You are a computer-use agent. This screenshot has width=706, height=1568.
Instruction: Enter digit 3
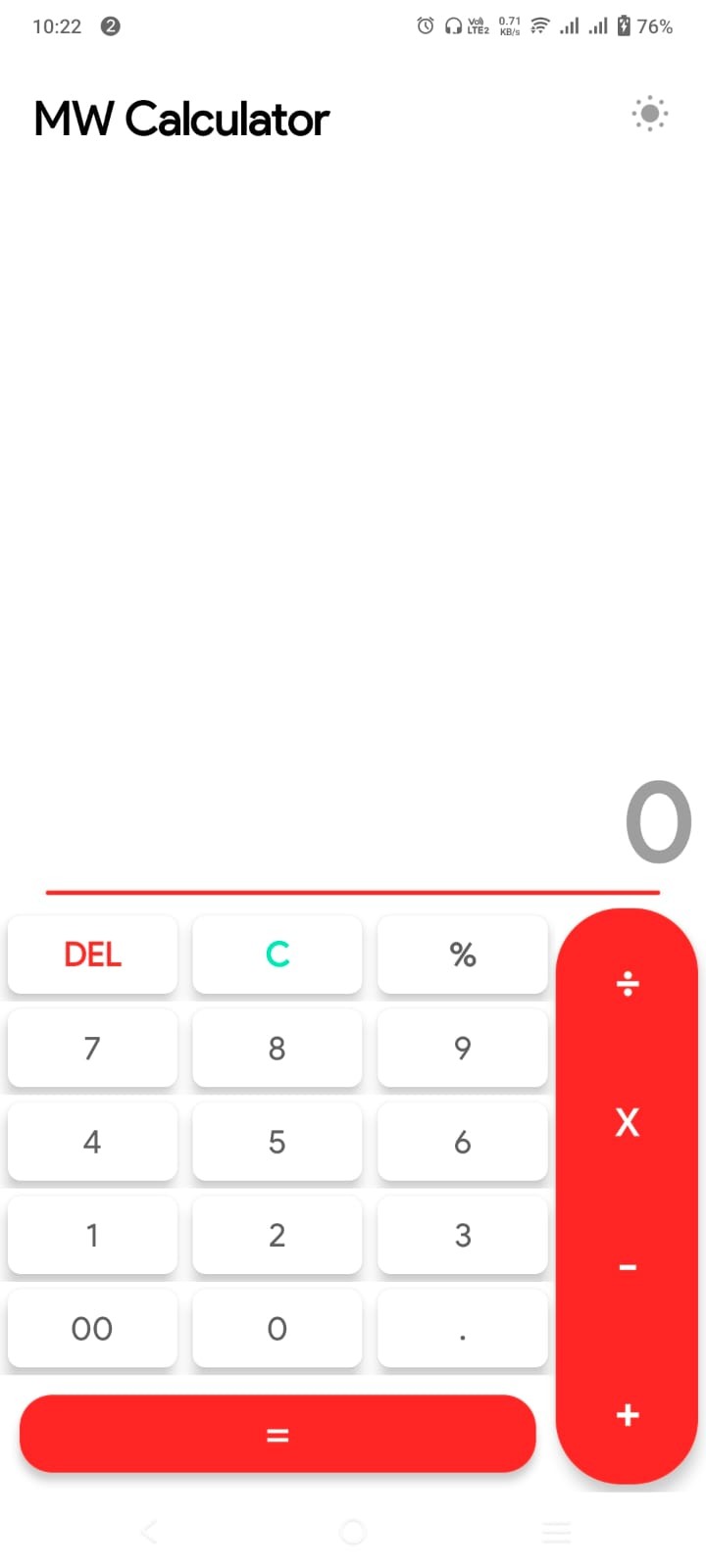click(x=463, y=1235)
